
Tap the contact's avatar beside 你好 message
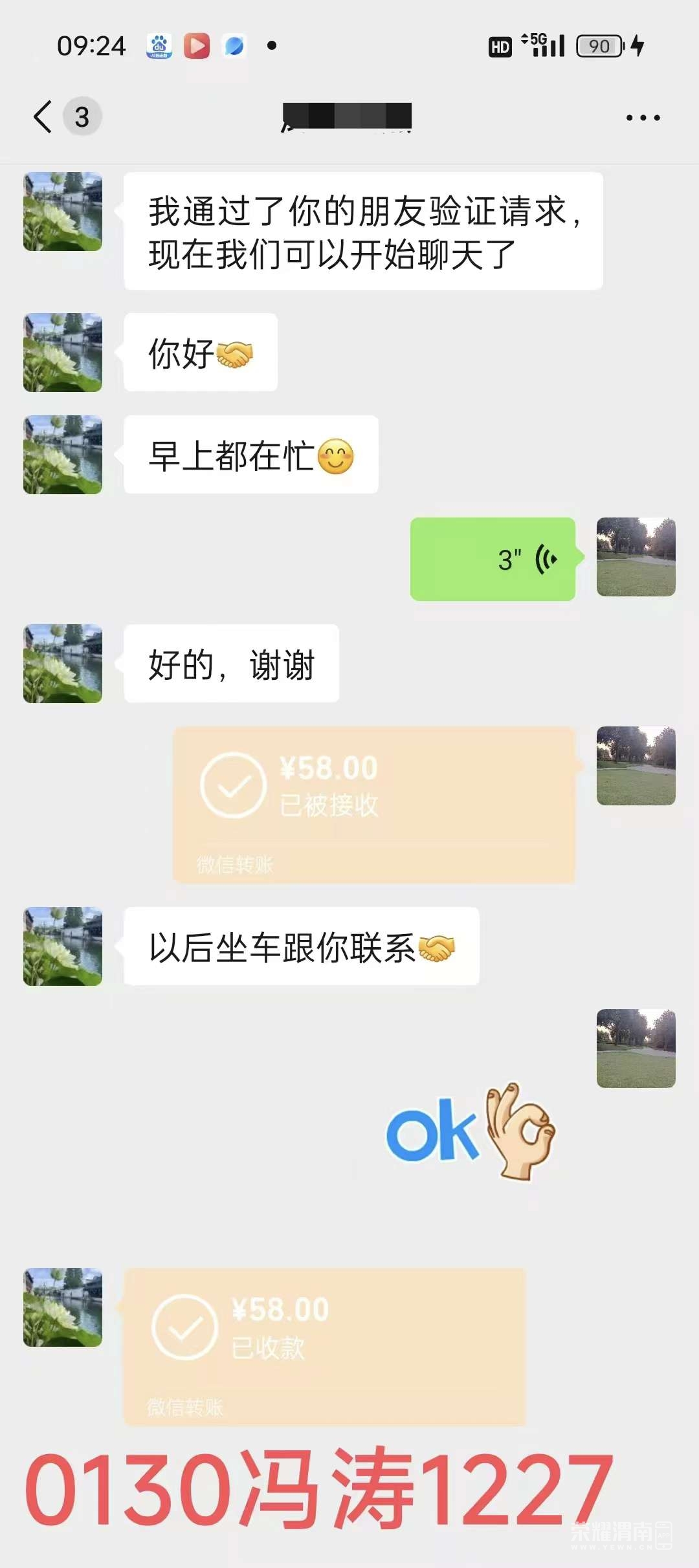(x=63, y=353)
